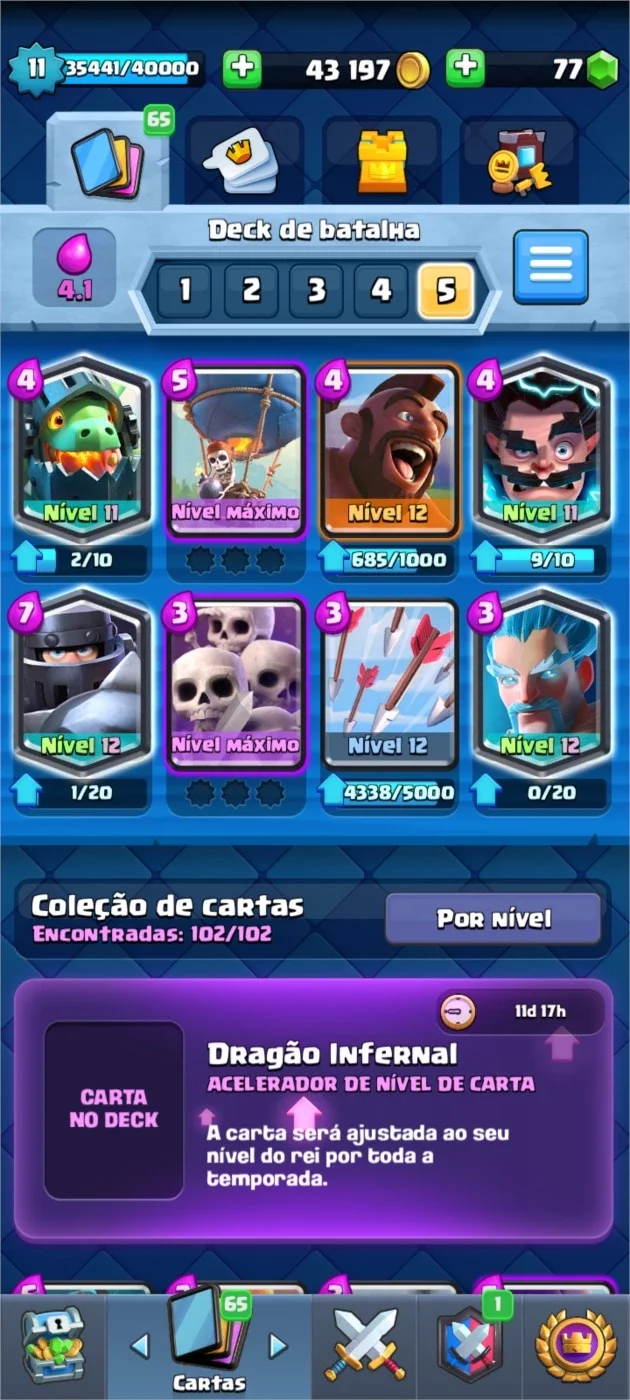Change sorting with the Por nível button
Viewport: 630px width, 1400px height.
[x=494, y=918]
